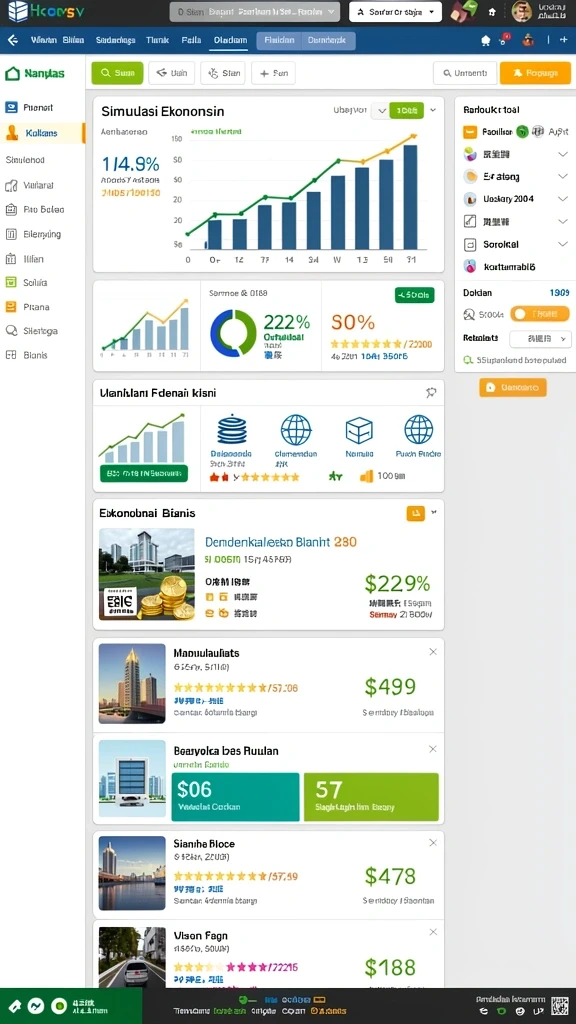
Task: Tap the plus icon in the blue bar
Action: 563,40
